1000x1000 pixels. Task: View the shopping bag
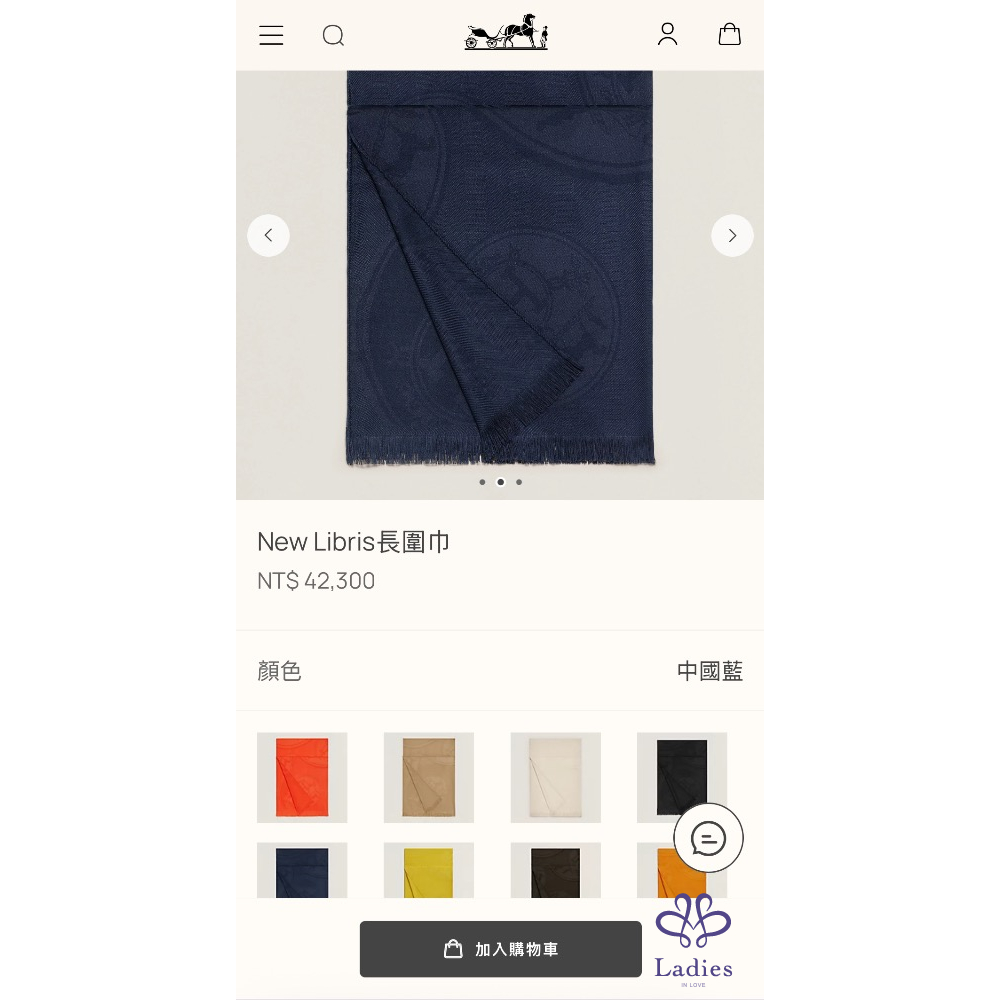coord(730,35)
